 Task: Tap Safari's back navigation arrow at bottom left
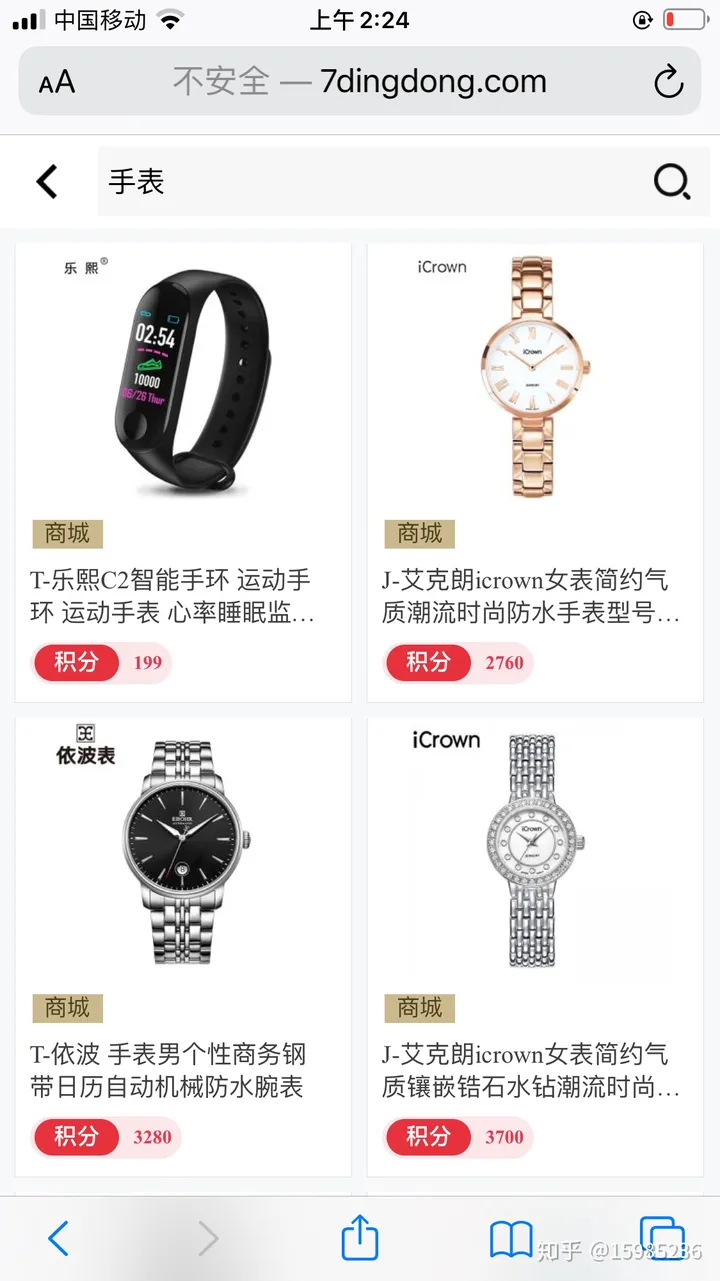pyautogui.click(x=59, y=1239)
